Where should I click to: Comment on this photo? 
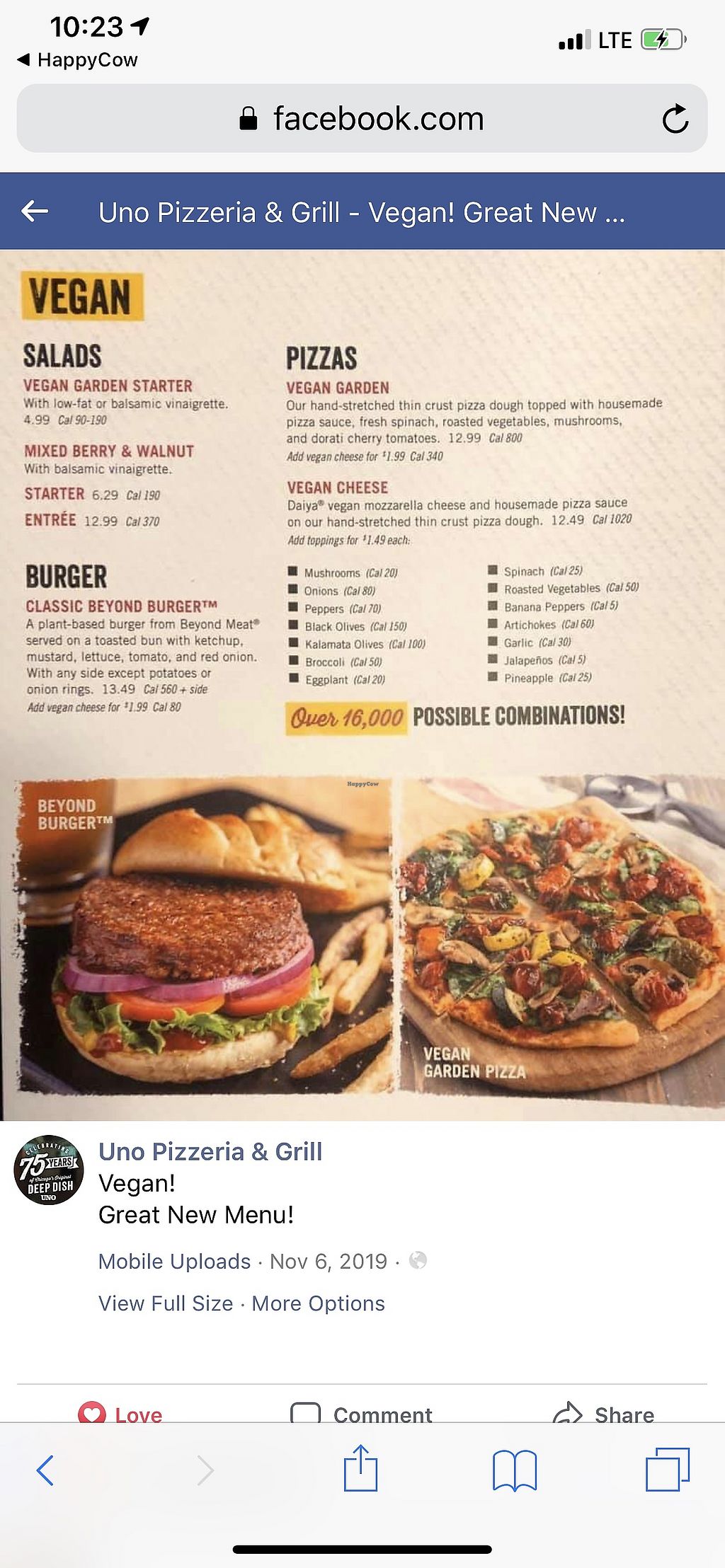click(x=362, y=1414)
